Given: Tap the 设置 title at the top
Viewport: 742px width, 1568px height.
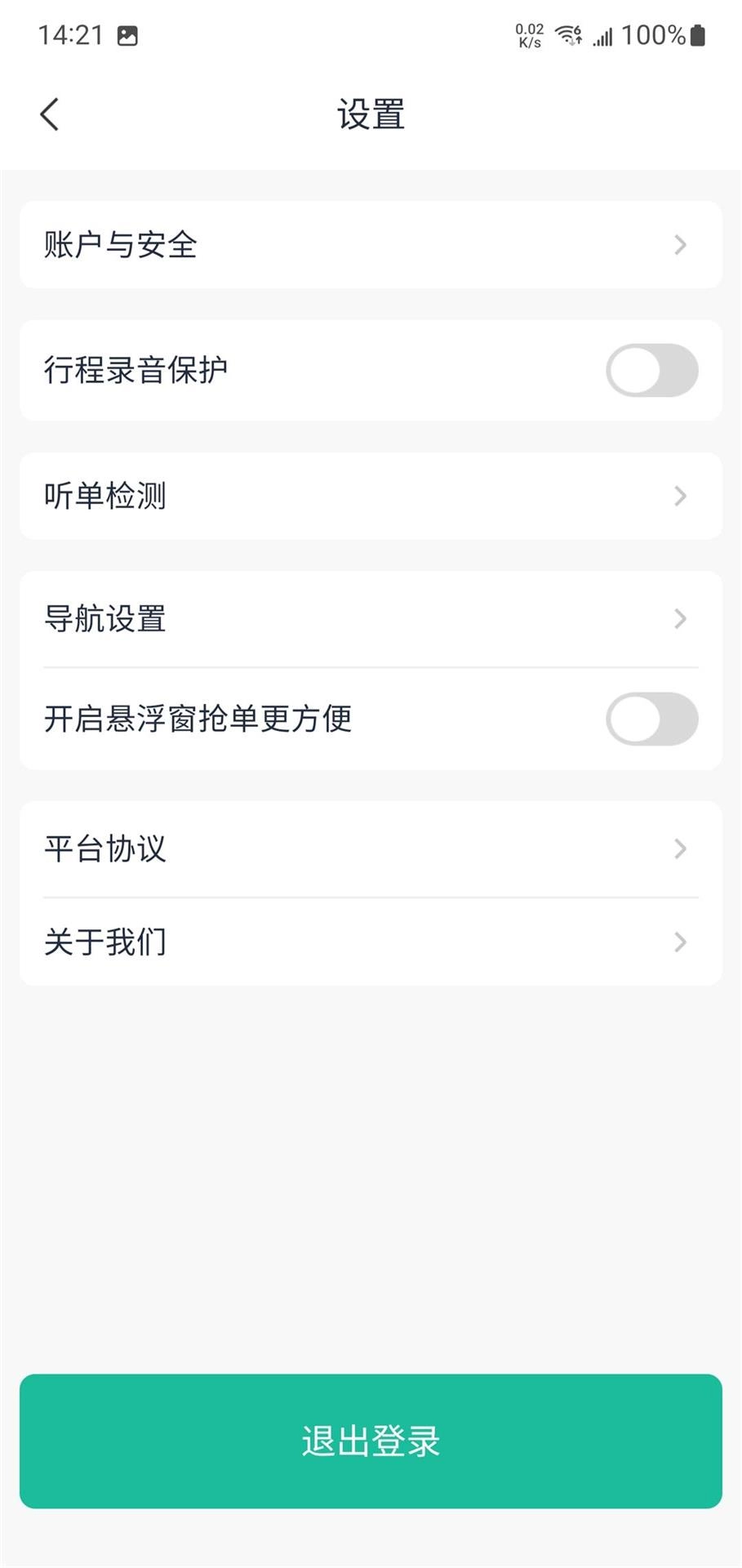Looking at the screenshot, I should point(371,114).
